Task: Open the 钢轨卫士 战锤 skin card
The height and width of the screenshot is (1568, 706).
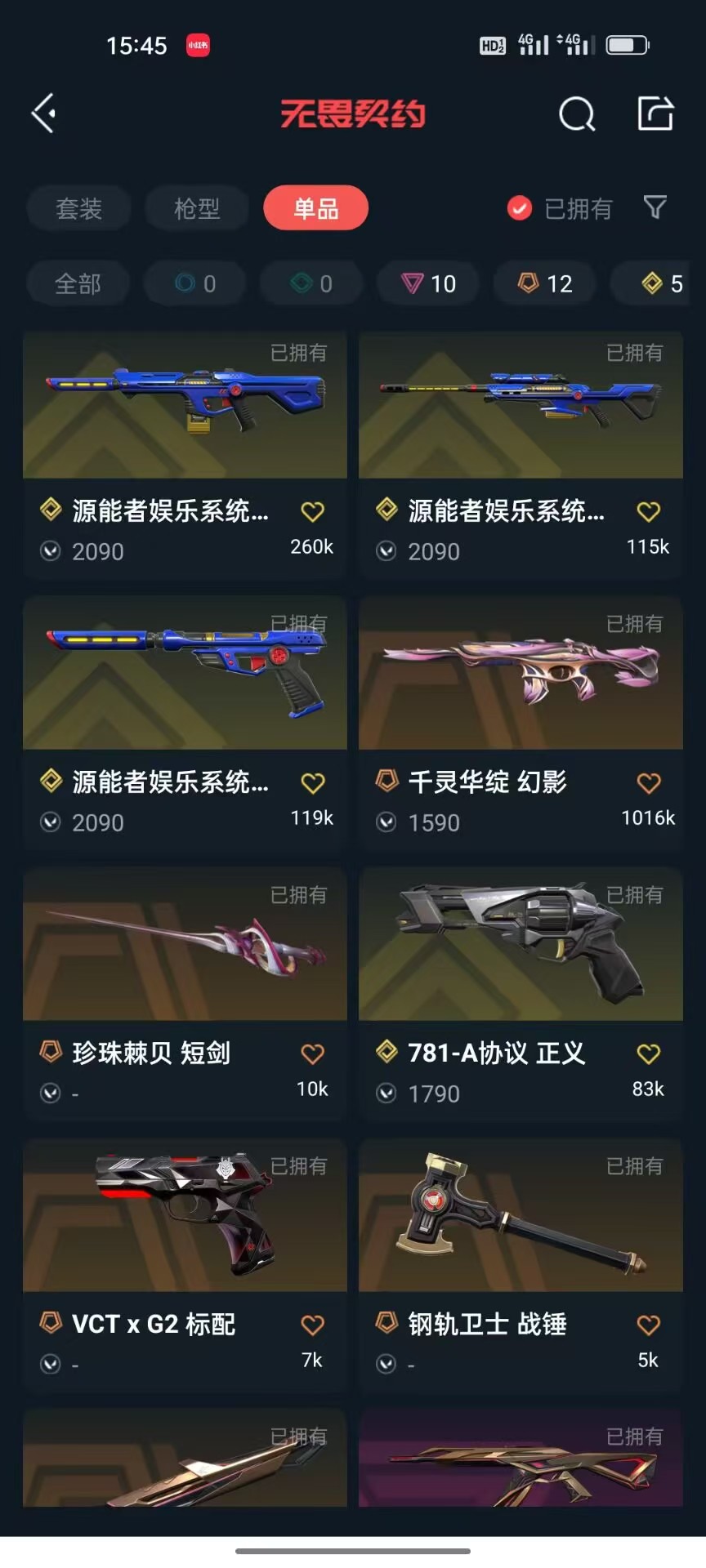Action: (521, 1217)
